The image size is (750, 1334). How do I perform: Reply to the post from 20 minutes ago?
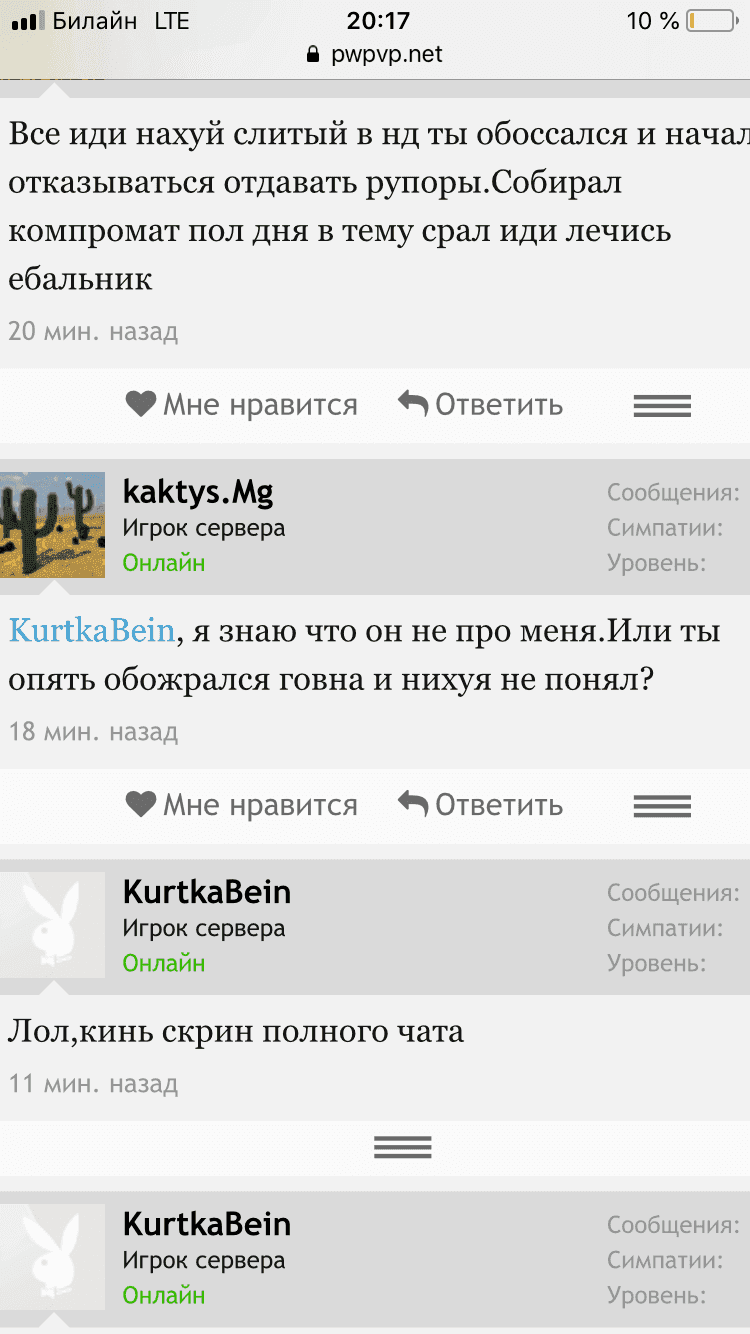tap(481, 405)
